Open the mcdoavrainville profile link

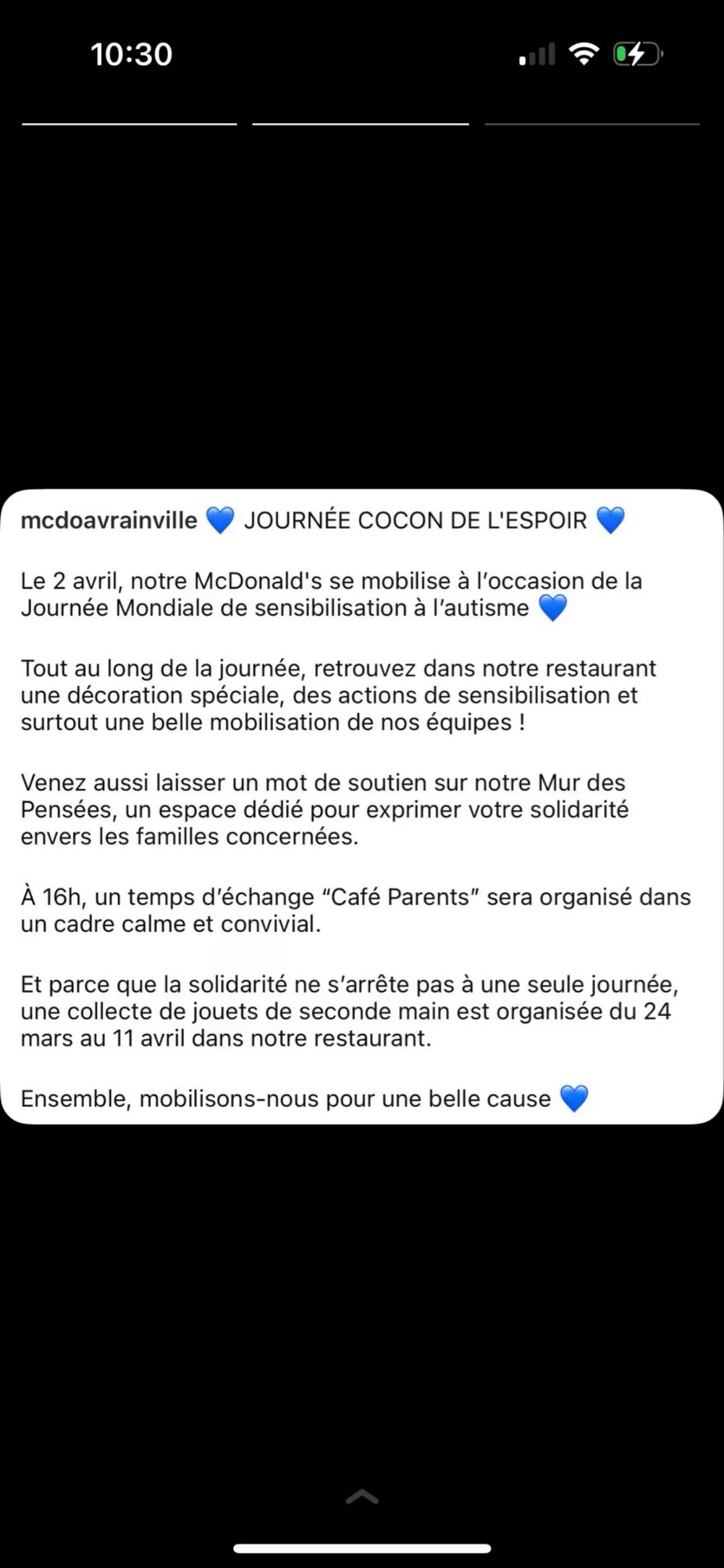(x=109, y=520)
